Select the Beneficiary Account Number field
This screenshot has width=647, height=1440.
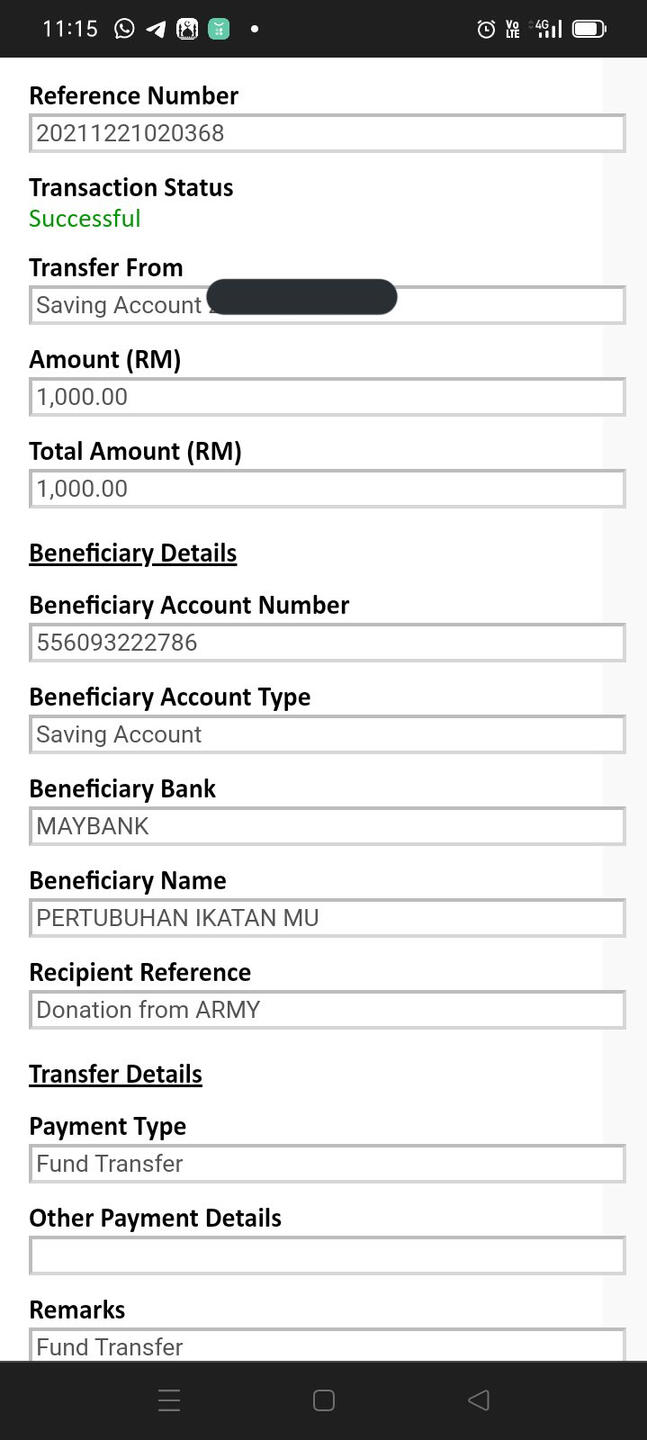coord(327,642)
